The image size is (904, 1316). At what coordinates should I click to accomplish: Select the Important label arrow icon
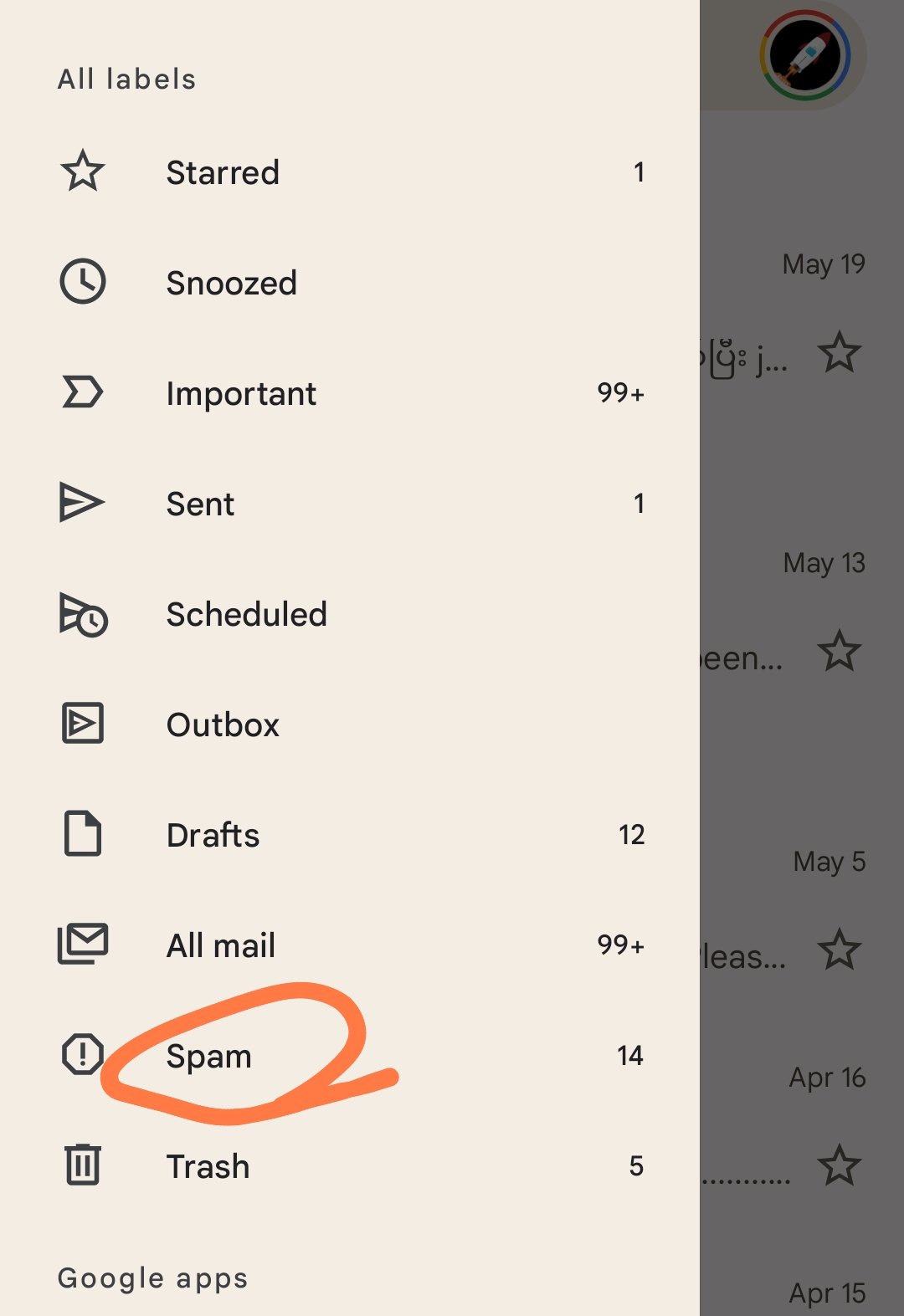click(82, 392)
